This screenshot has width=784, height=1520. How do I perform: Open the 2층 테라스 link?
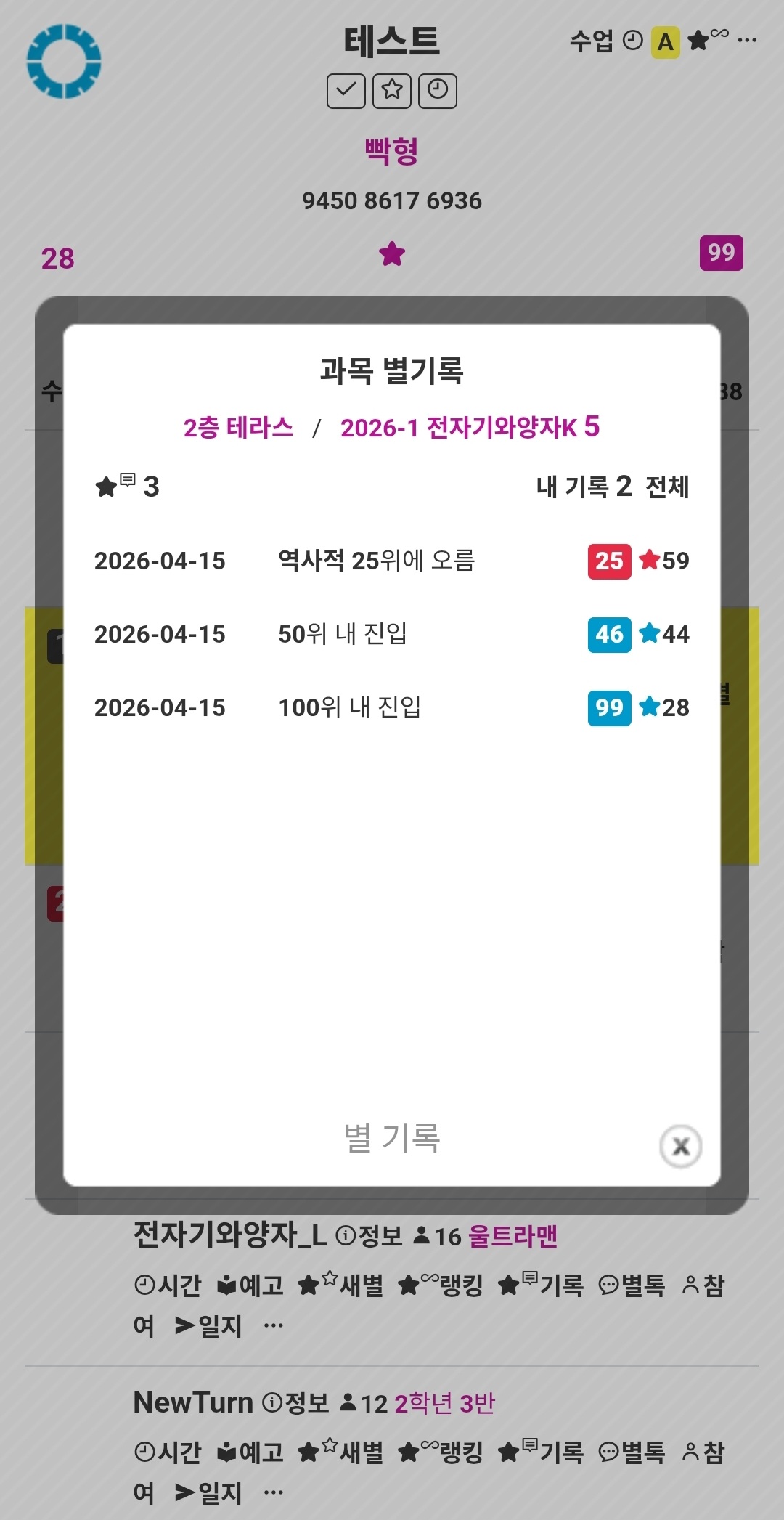click(x=238, y=428)
